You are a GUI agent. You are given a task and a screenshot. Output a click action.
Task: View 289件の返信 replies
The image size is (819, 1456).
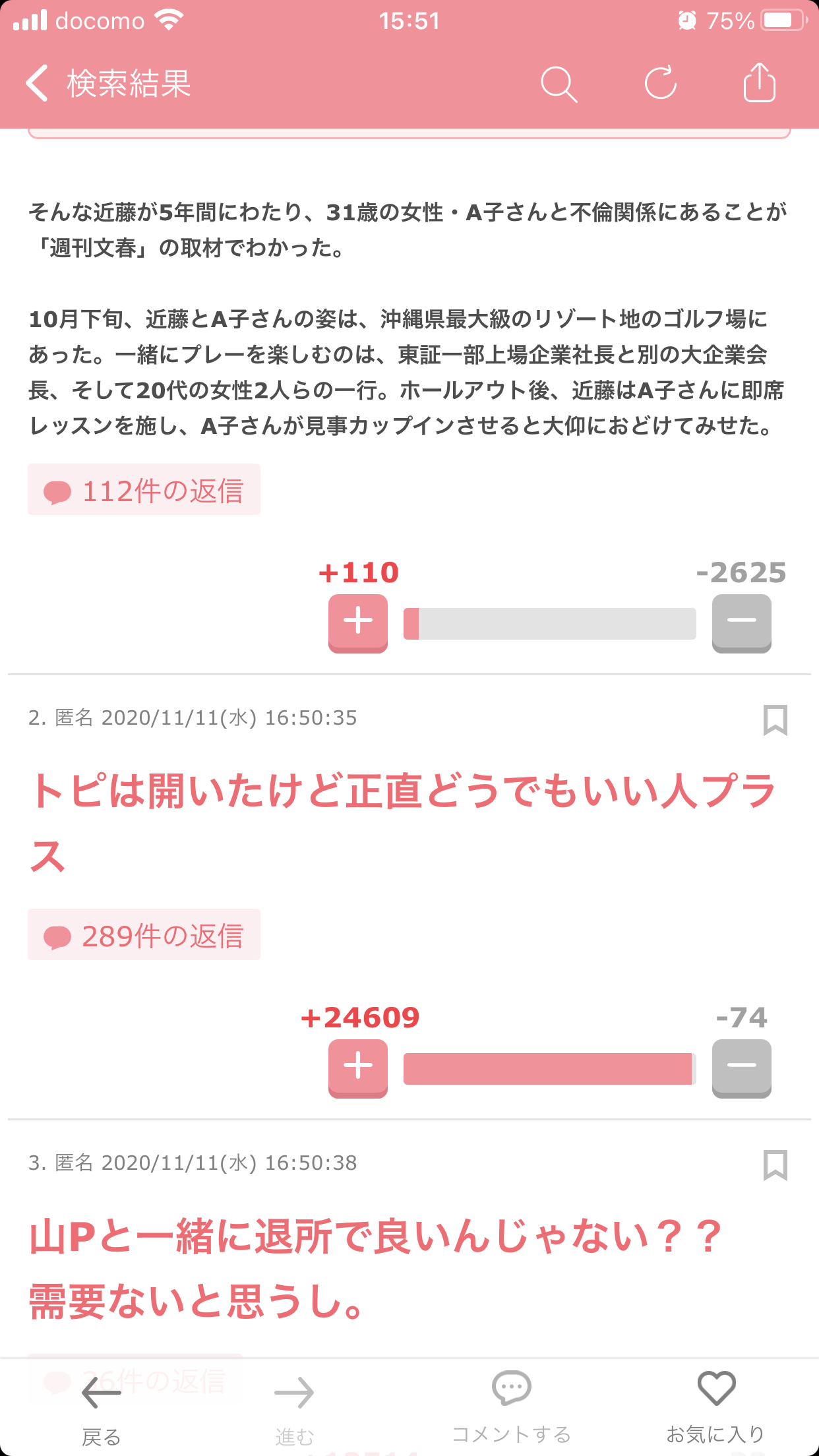point(144,934)
